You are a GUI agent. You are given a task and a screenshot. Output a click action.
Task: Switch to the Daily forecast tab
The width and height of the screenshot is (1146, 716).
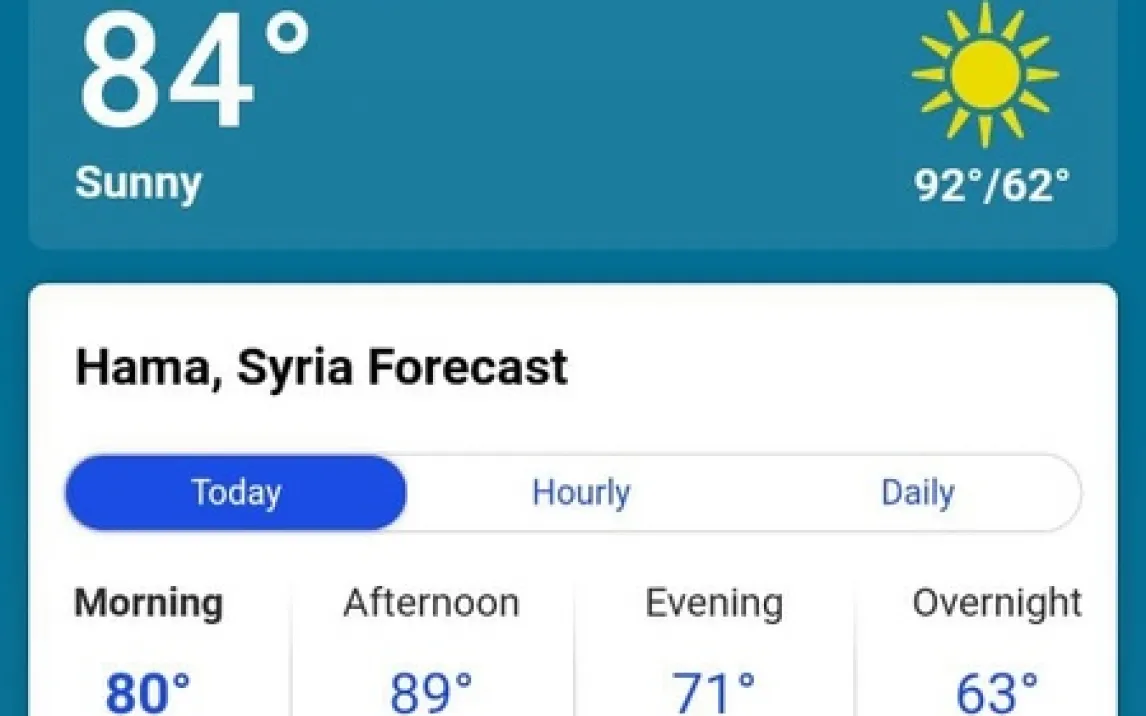pos(917,493)
